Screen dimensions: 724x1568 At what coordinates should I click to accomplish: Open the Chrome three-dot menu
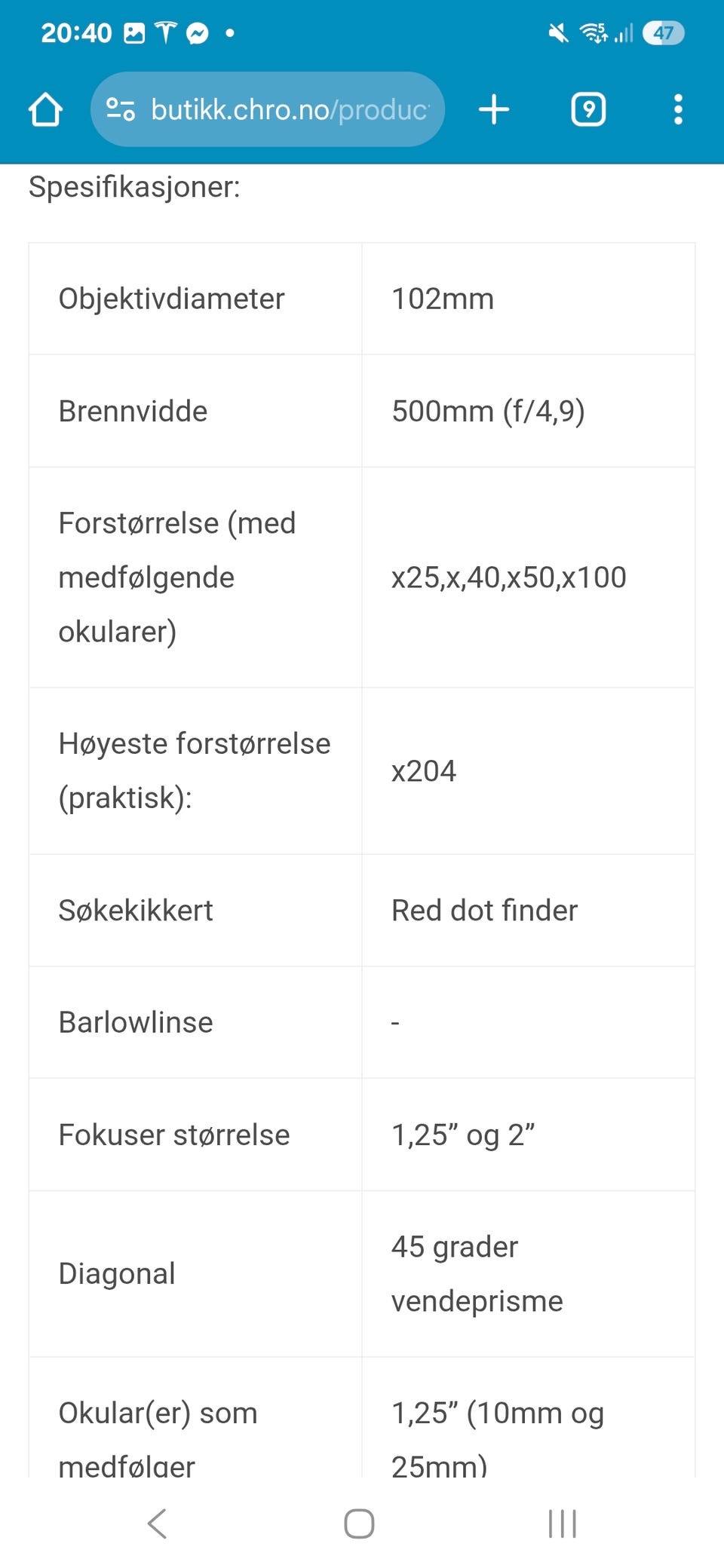678,109
